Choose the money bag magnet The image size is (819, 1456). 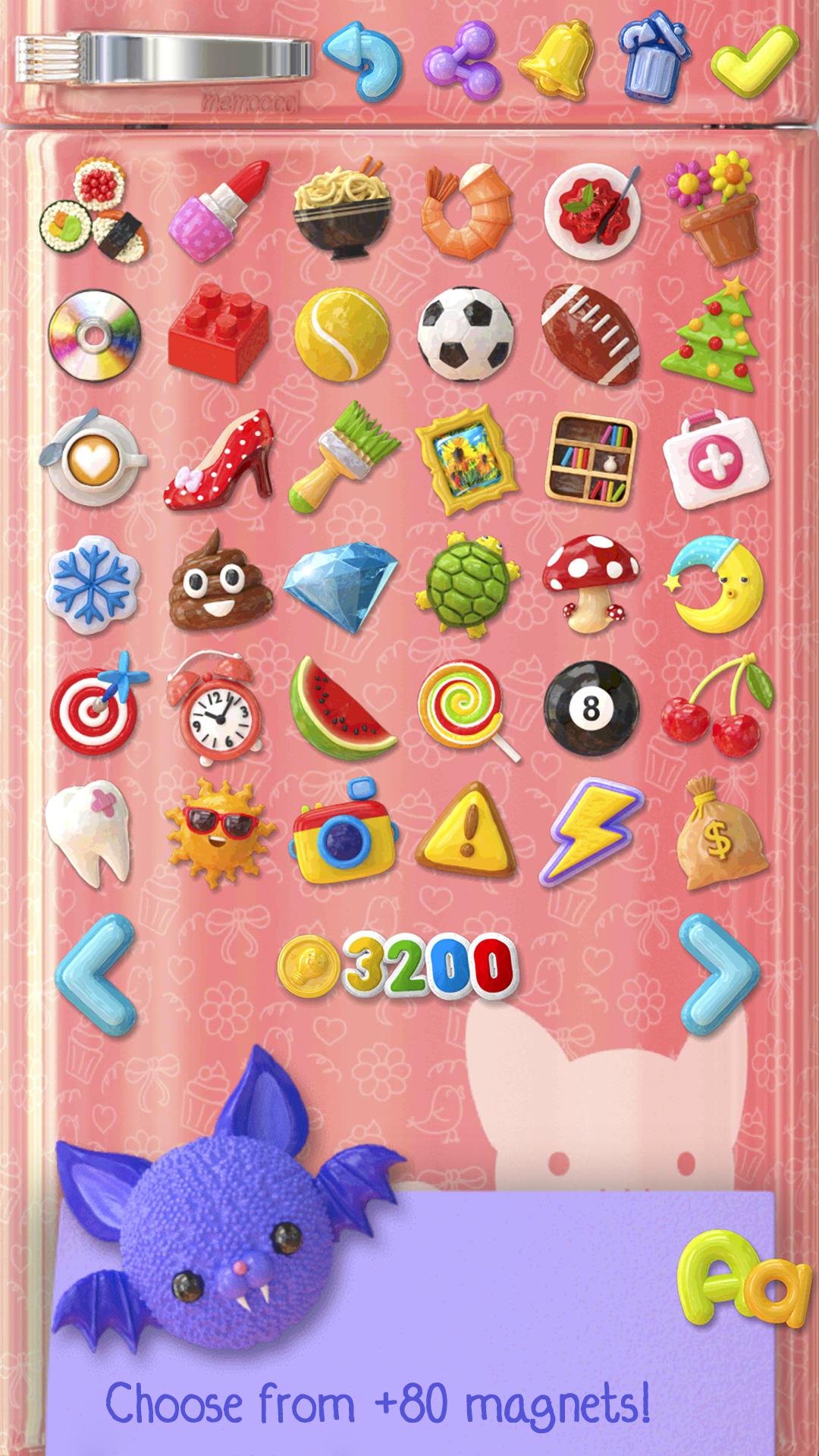(x=714, y=833)
